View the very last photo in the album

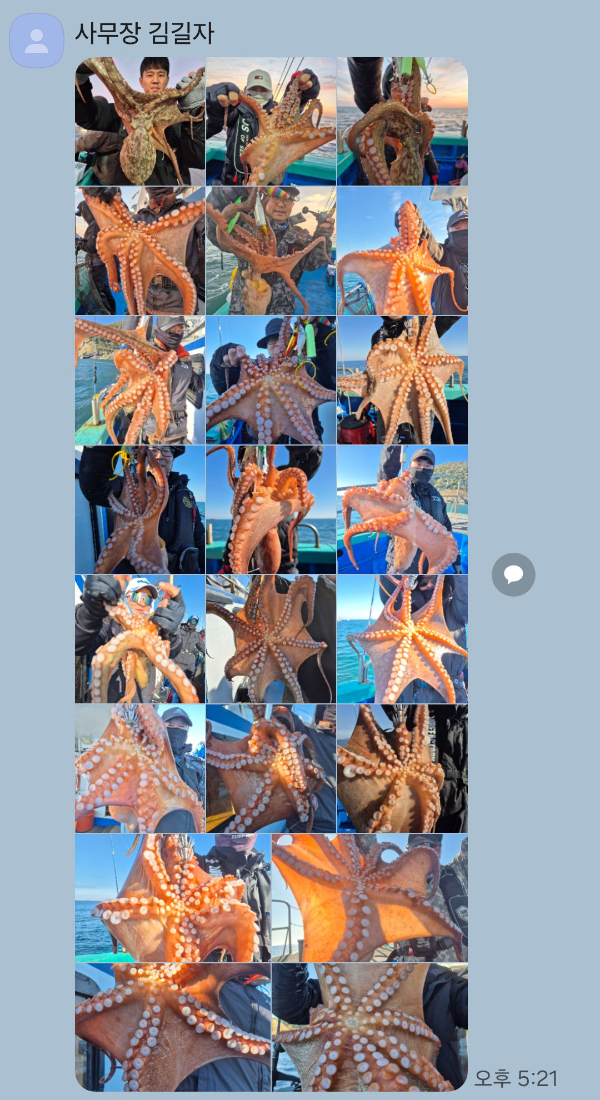pos(370,1026)
